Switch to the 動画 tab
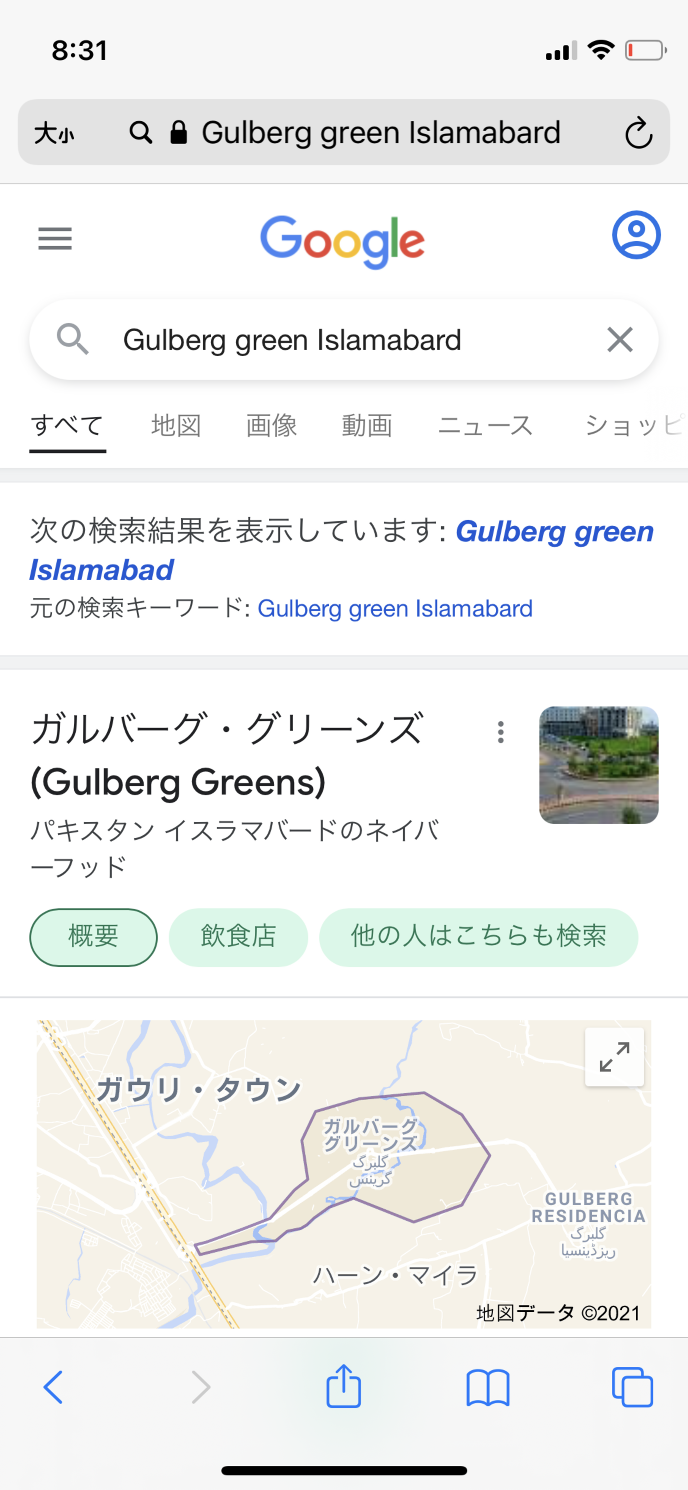 coord(367,426)
